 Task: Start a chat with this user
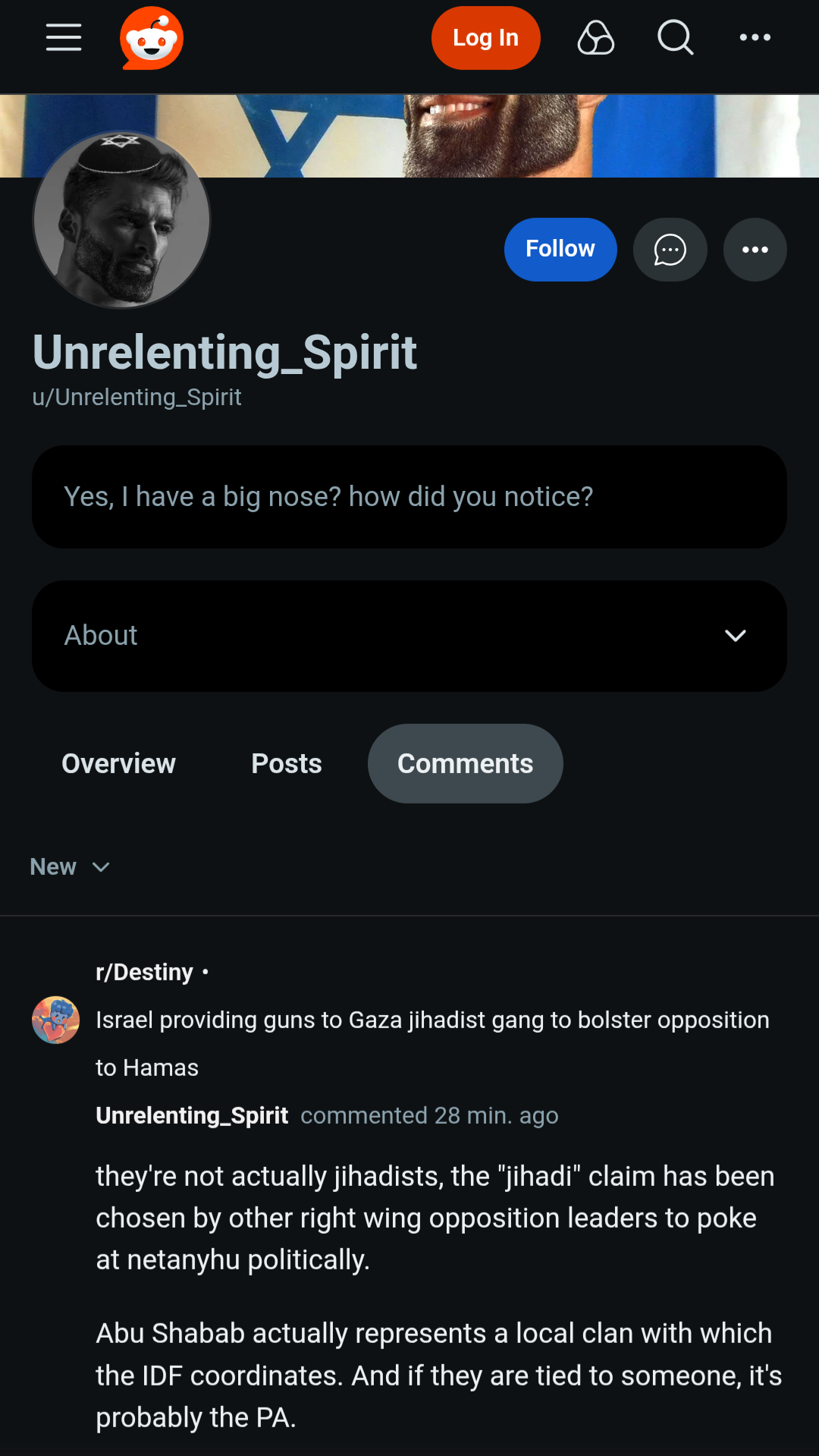pyautogui.click(x=670, y=250)
